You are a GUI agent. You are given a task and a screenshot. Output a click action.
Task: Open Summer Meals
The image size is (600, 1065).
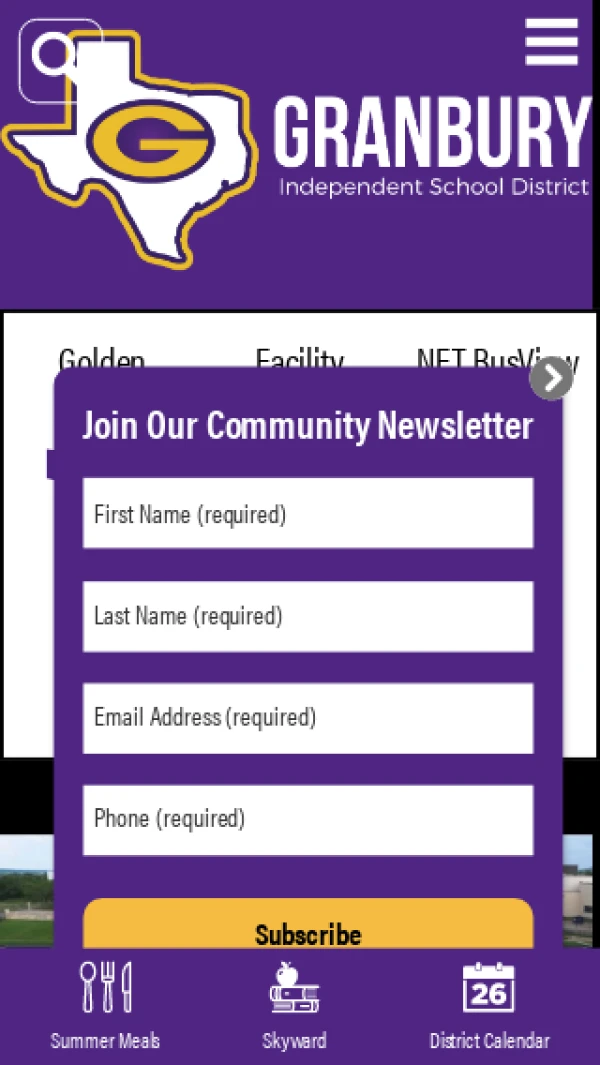(105, 1005)
